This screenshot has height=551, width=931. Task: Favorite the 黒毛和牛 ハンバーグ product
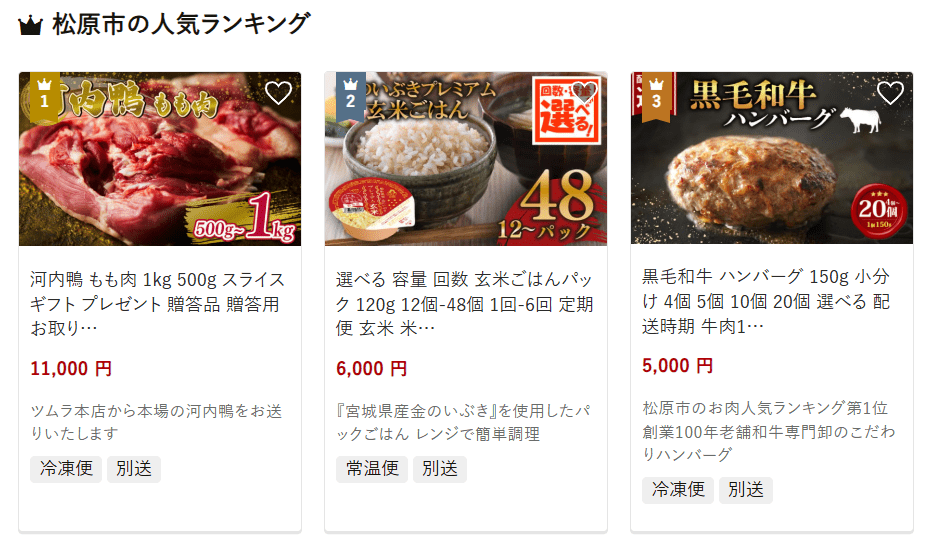[890, 94]
